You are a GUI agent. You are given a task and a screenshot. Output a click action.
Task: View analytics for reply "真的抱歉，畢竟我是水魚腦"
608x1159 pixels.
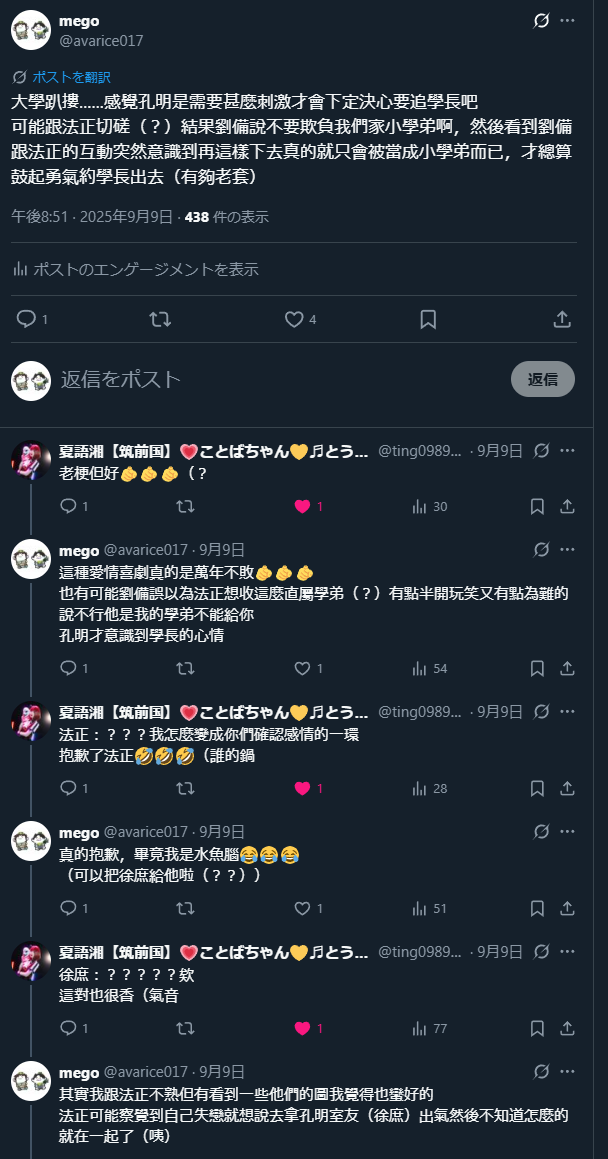pos(419,908)
